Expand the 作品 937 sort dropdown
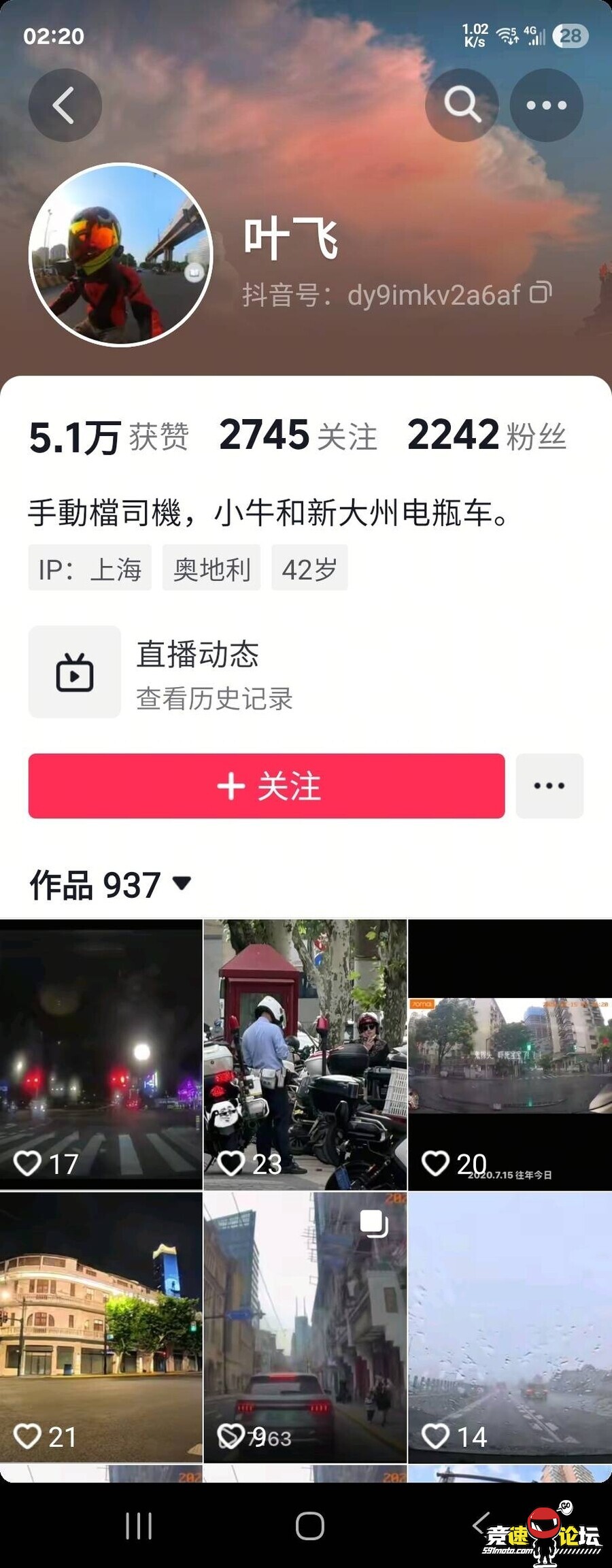 [x=182, y=884]
